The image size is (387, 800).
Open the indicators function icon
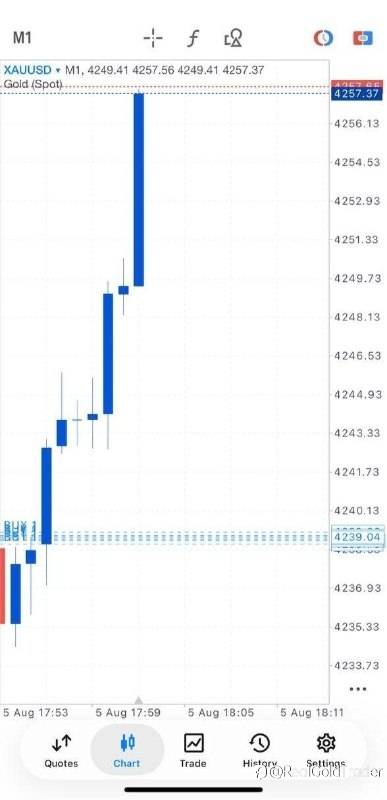[x=193, y=38]
